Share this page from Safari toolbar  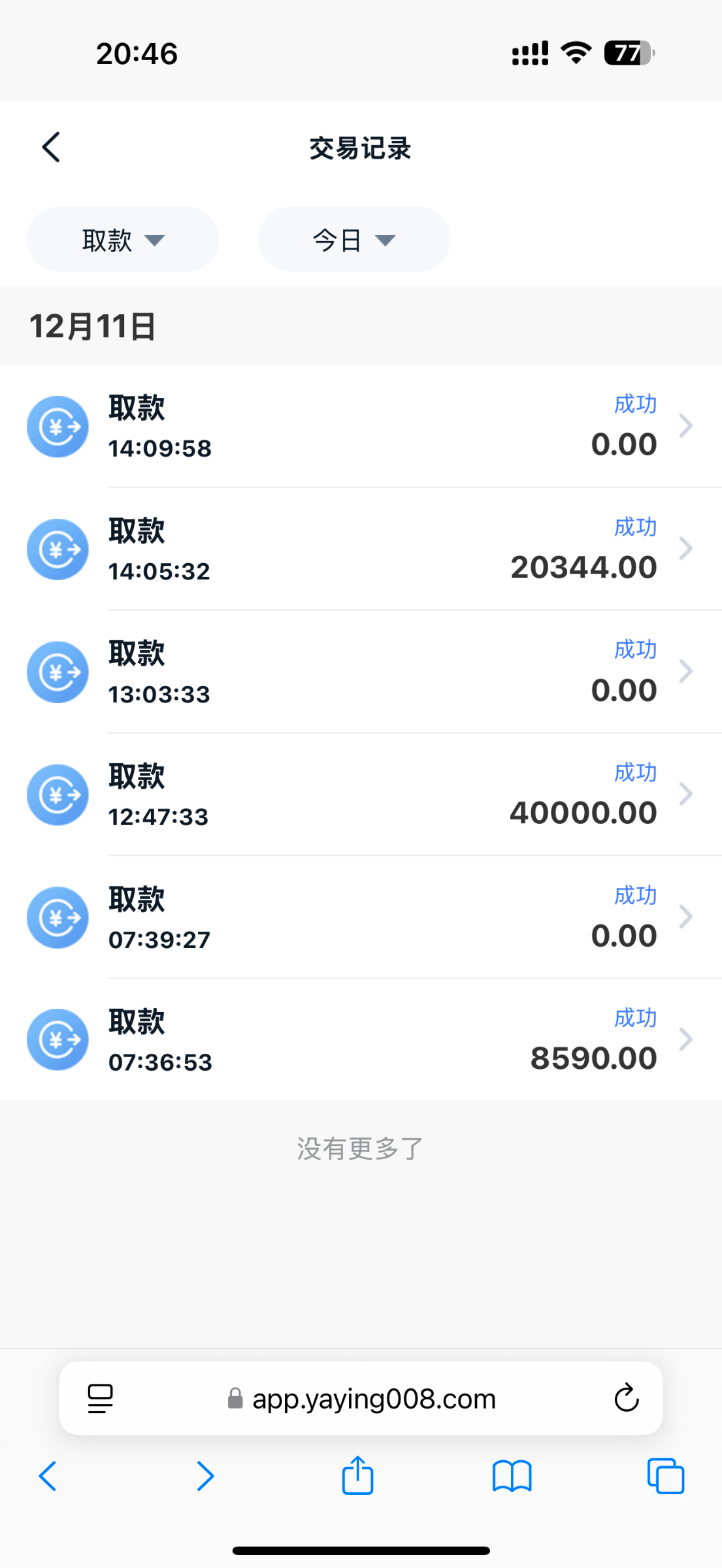pos(357,1476)
